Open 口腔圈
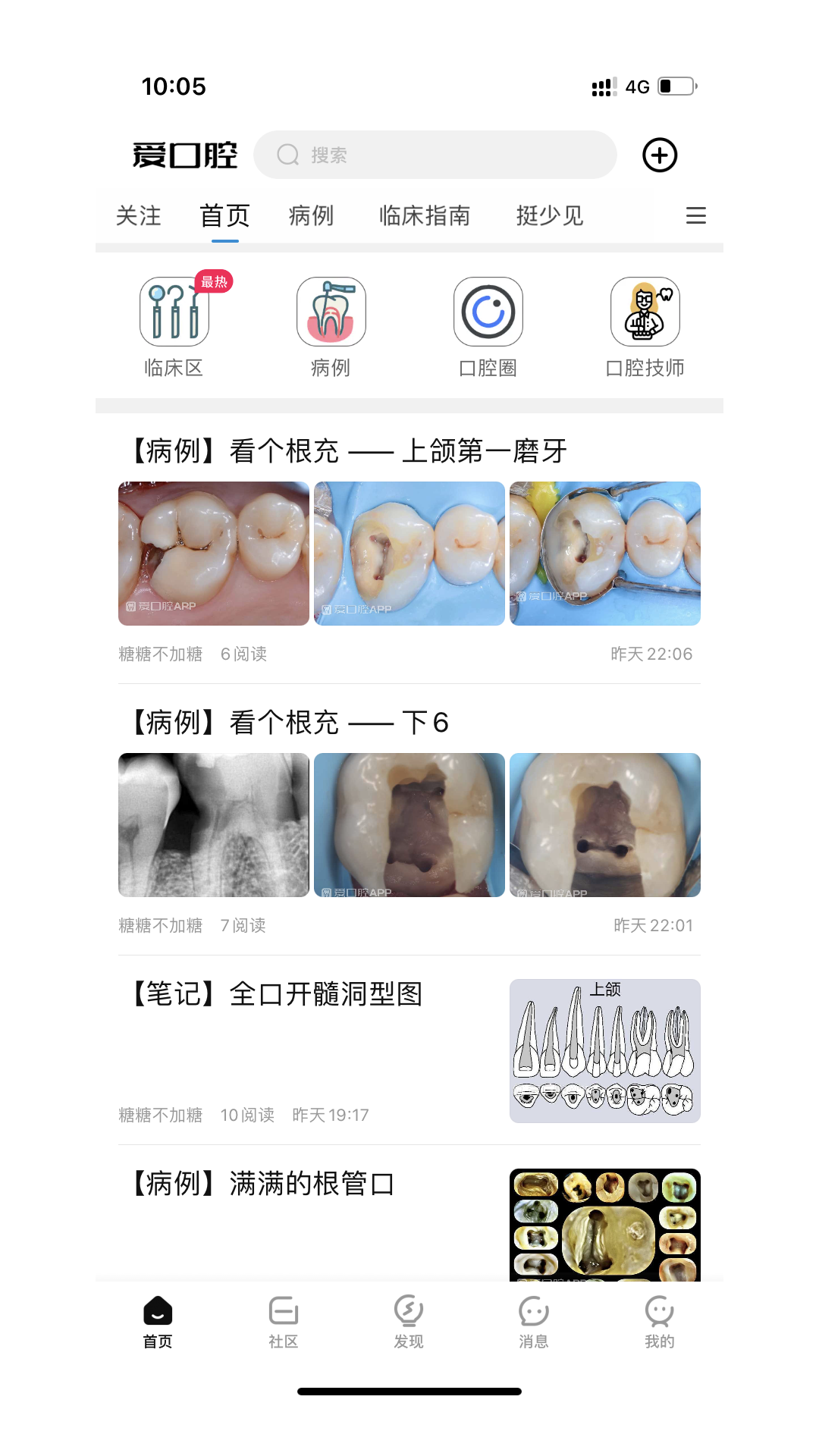Viewport: 819px width, 1456px height. pos(488,326)
